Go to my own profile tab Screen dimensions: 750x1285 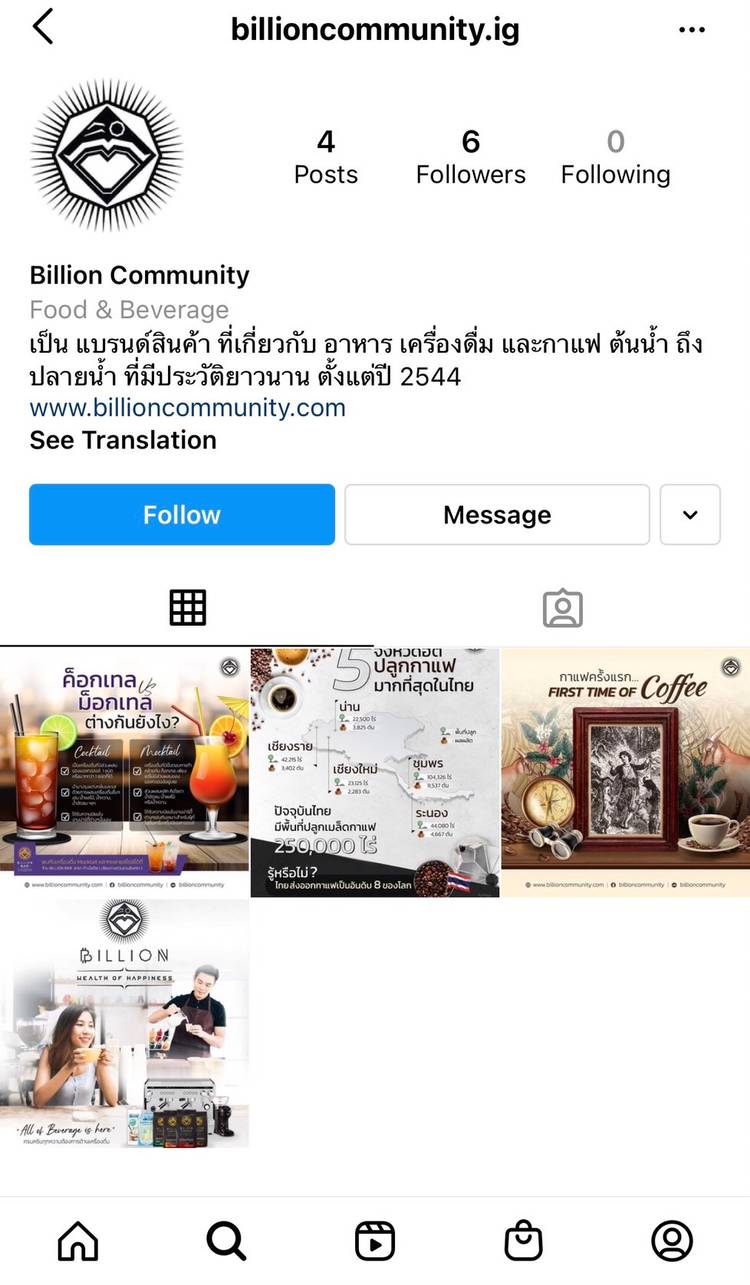pyautogui.click(x=672, y=1241)
